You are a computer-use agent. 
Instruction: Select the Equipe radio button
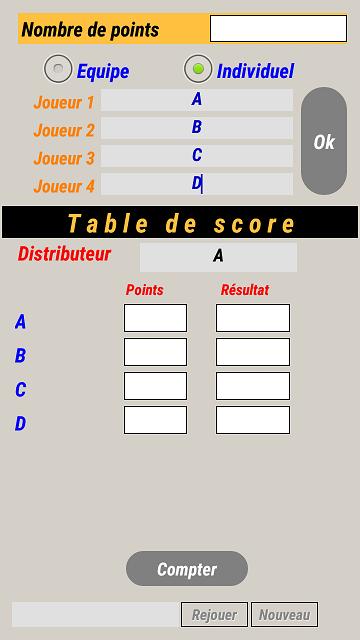58,69
